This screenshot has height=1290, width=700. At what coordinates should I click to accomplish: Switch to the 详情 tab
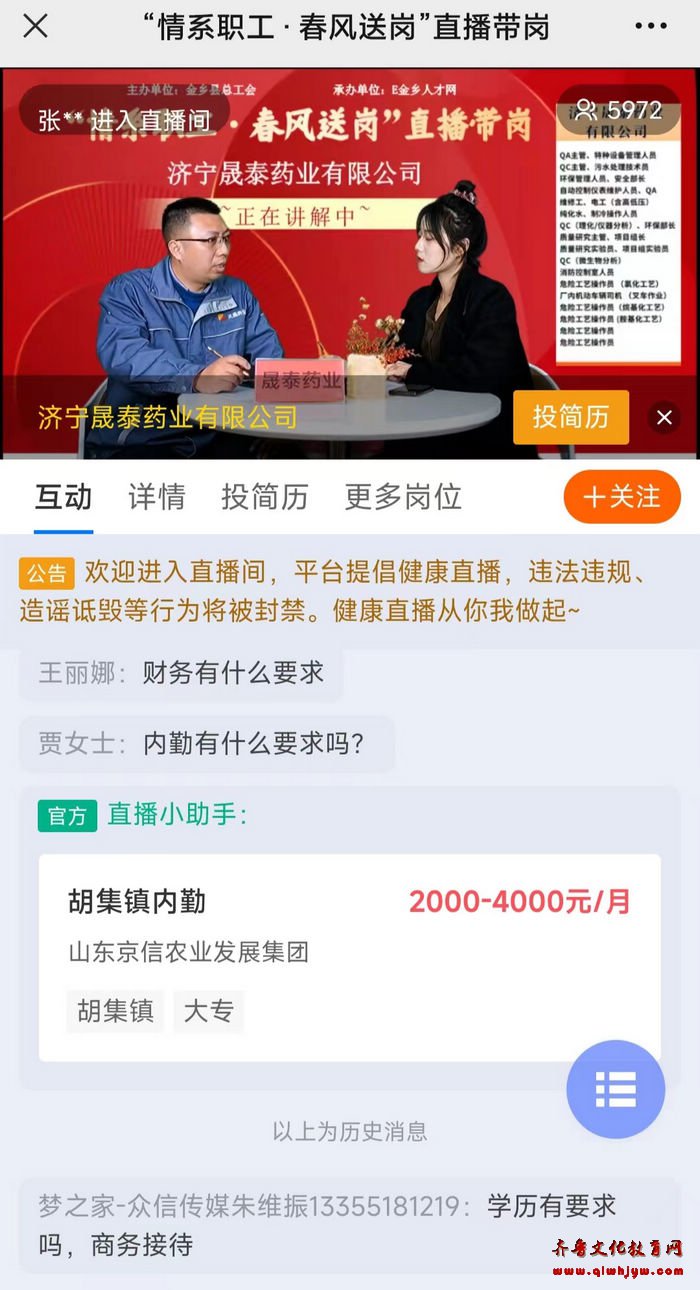[x=156, y=497]
